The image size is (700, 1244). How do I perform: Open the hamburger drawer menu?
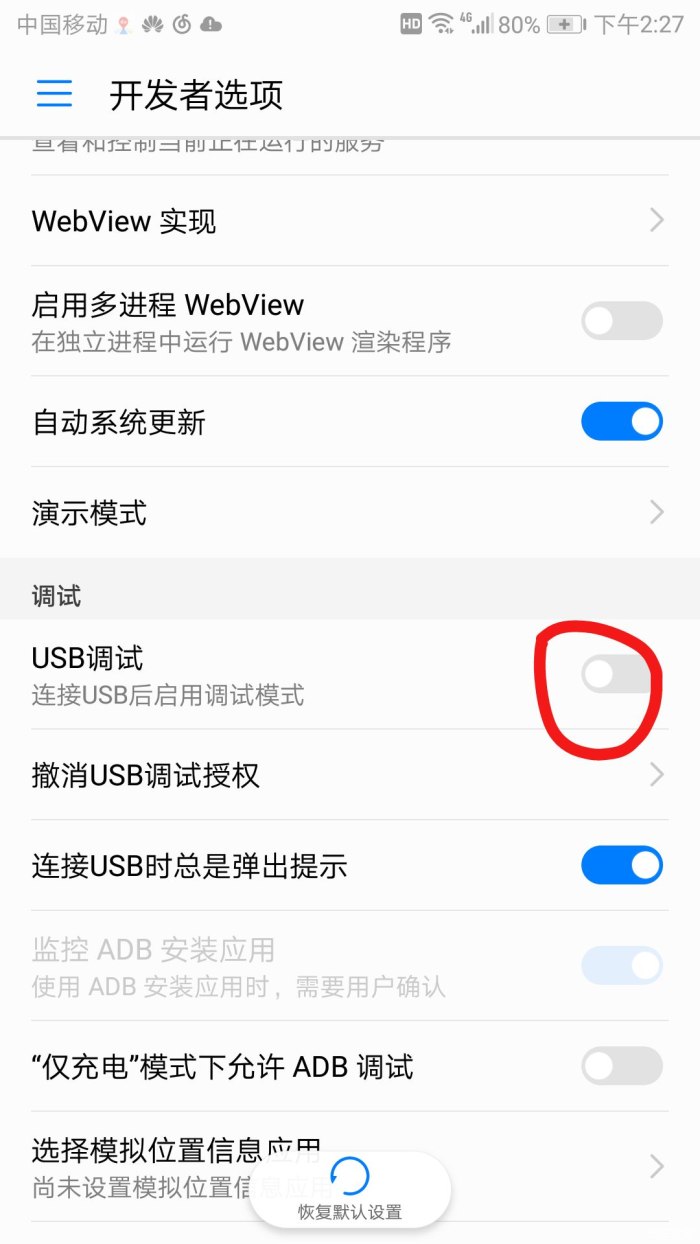(x=54, y=94)
